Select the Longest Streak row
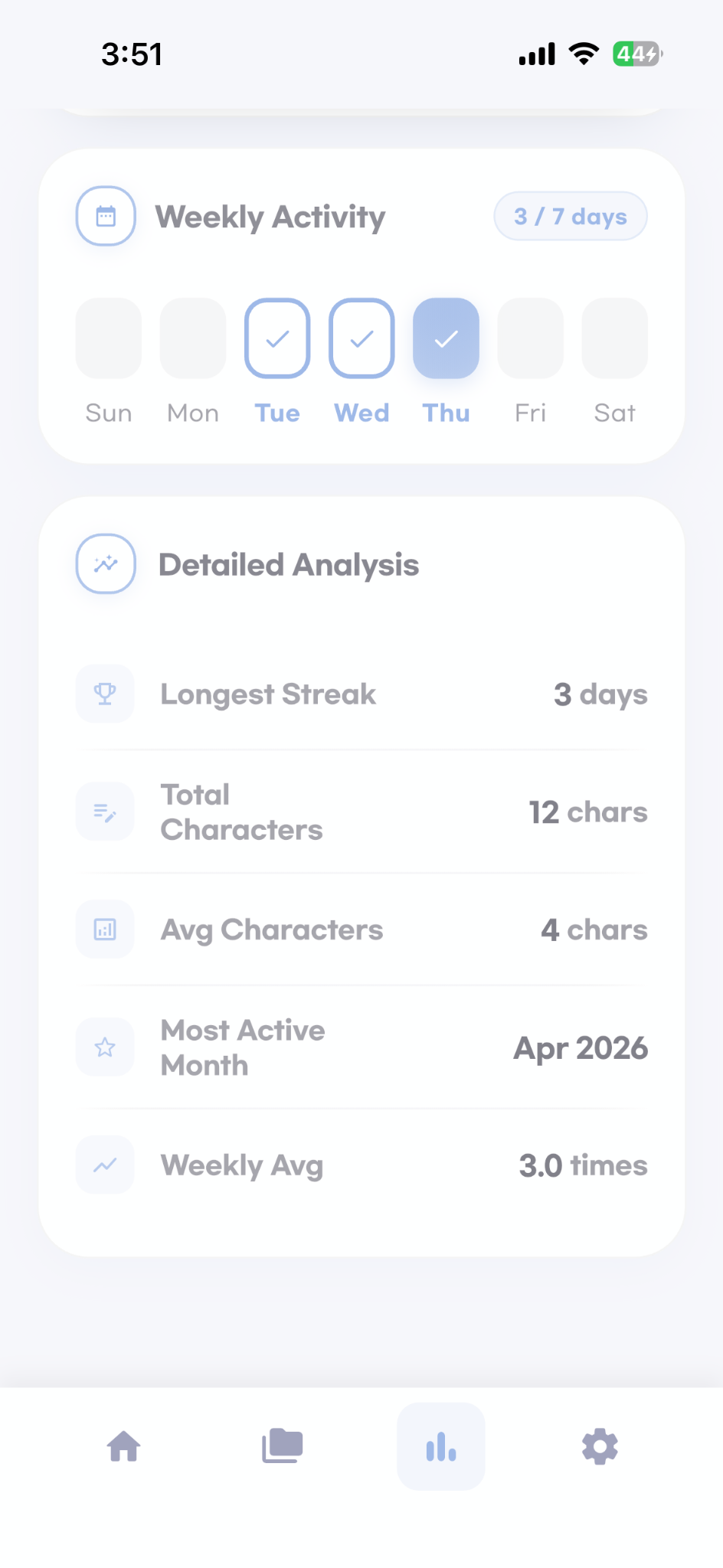Screen dimensions: 723x1568 pos(361,694)
